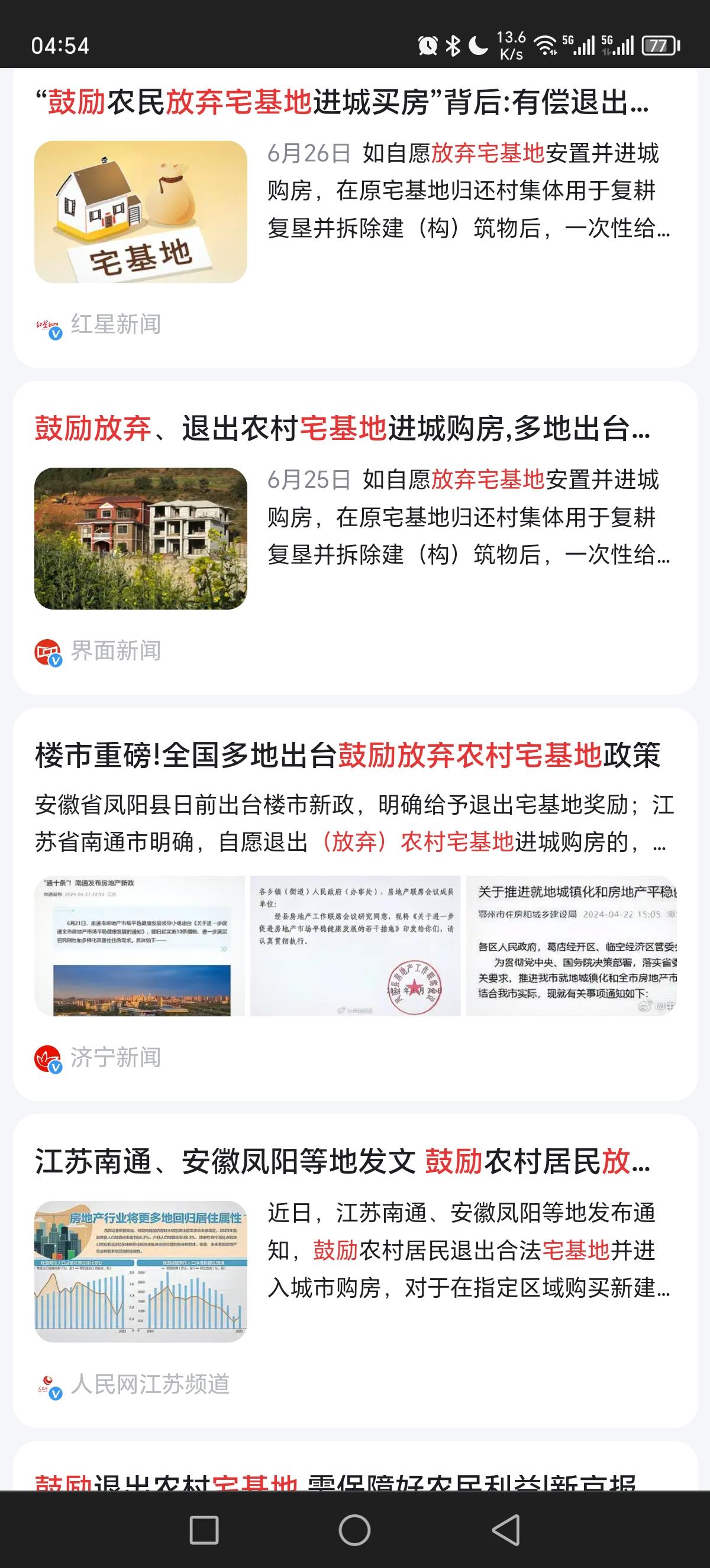
Task: Tap the 宅基地 house illustration thumbnail
Action: (x=141, y=212)
